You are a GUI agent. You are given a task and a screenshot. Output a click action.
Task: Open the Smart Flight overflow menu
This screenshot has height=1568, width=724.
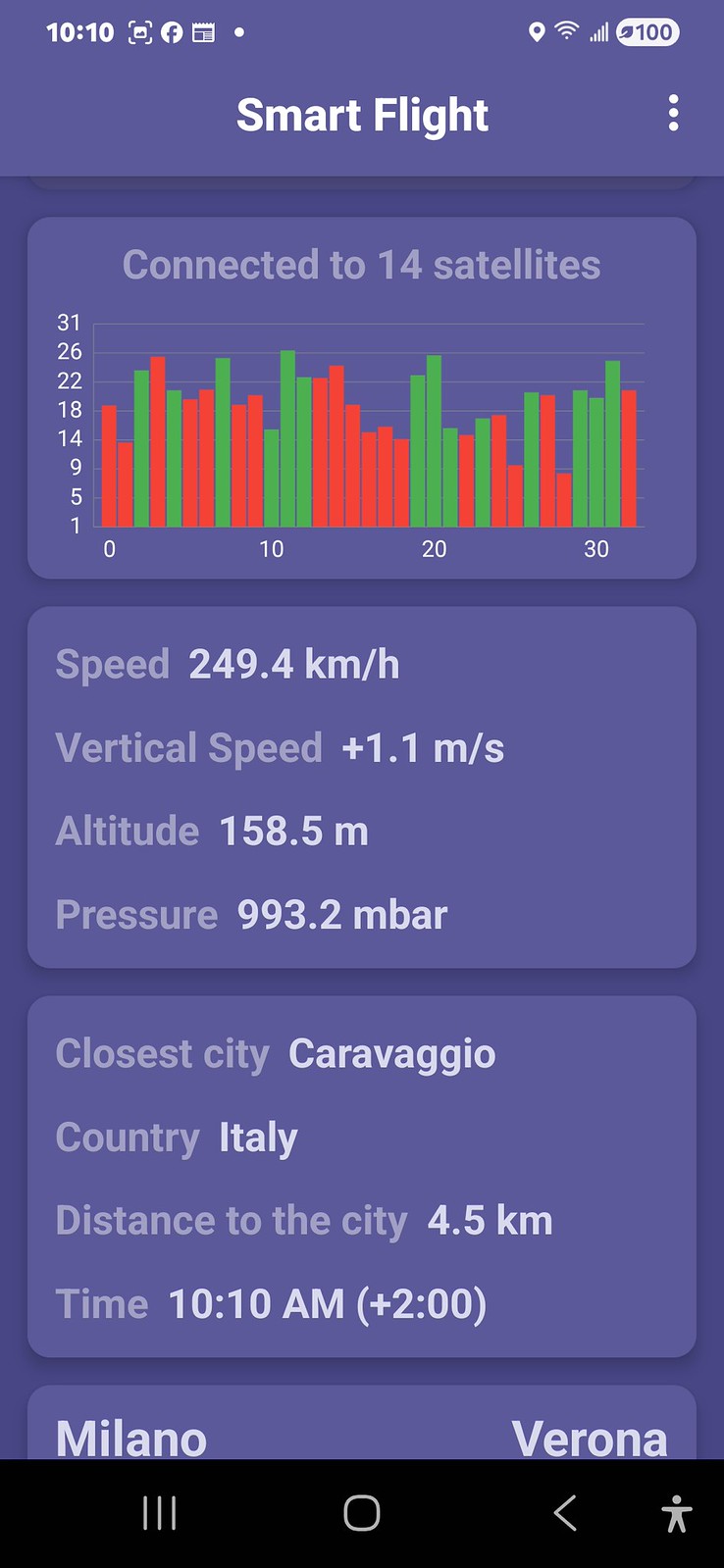673,114
